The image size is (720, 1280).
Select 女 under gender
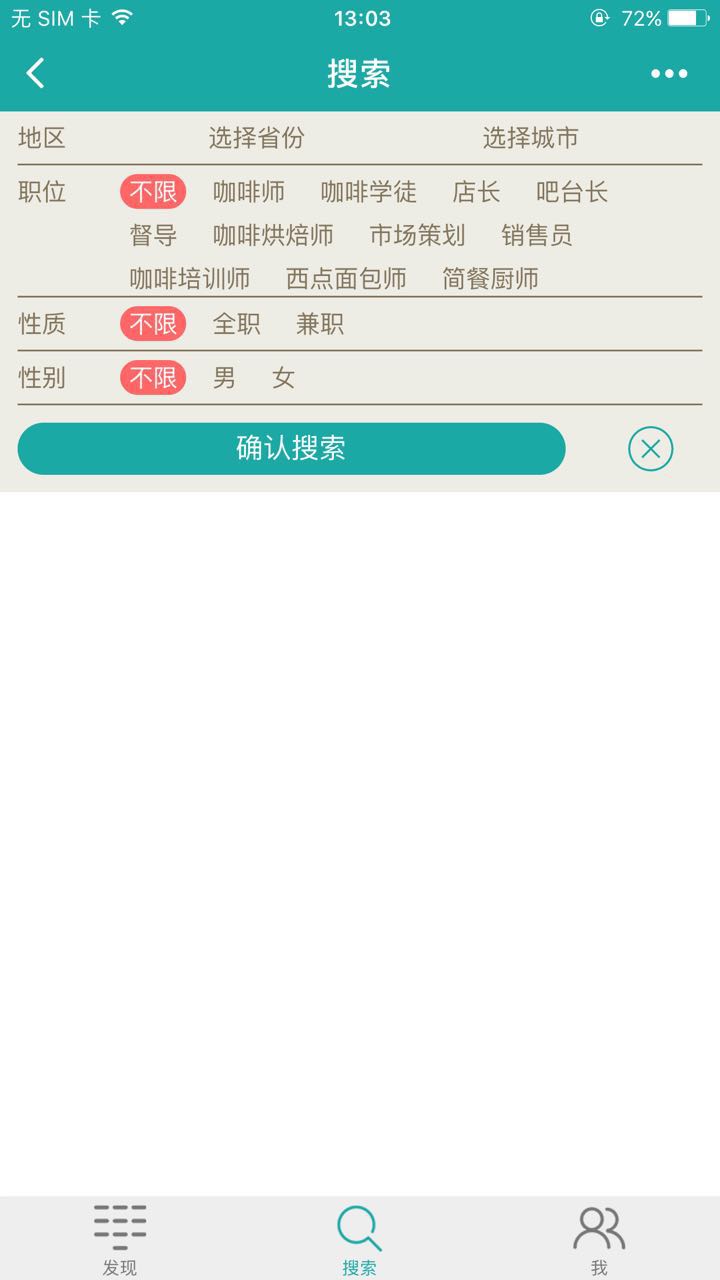click(x=284, y=378)
